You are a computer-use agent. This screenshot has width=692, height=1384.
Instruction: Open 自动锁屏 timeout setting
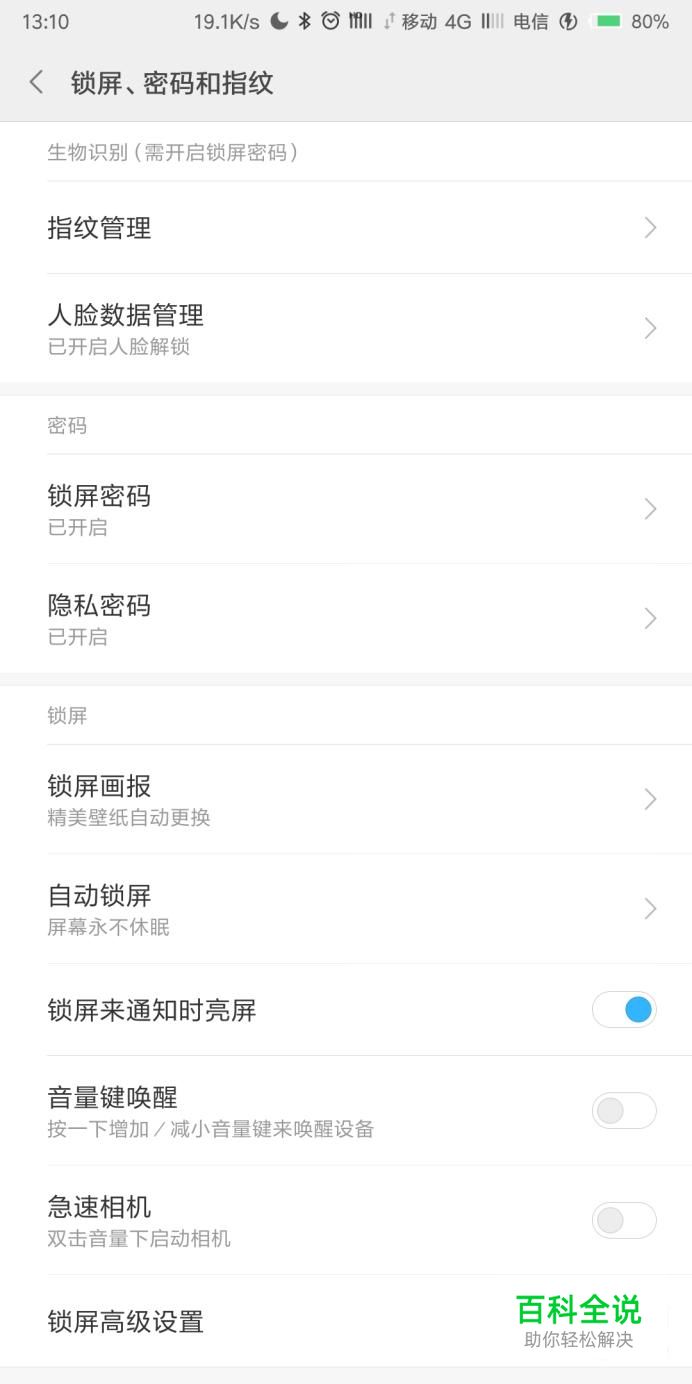[346, 908]
